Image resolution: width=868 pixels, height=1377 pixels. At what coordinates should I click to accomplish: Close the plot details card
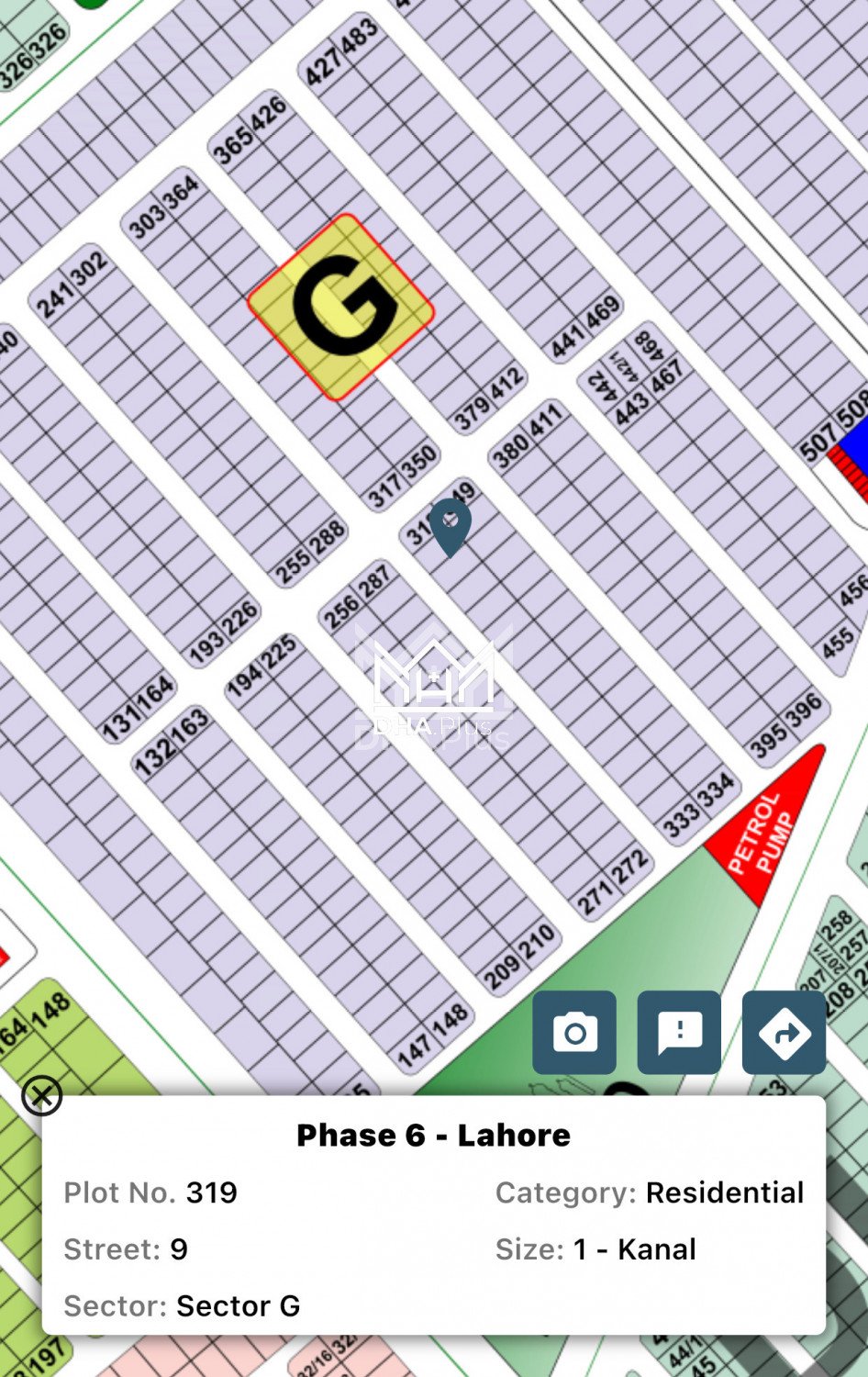point(41,1095)
